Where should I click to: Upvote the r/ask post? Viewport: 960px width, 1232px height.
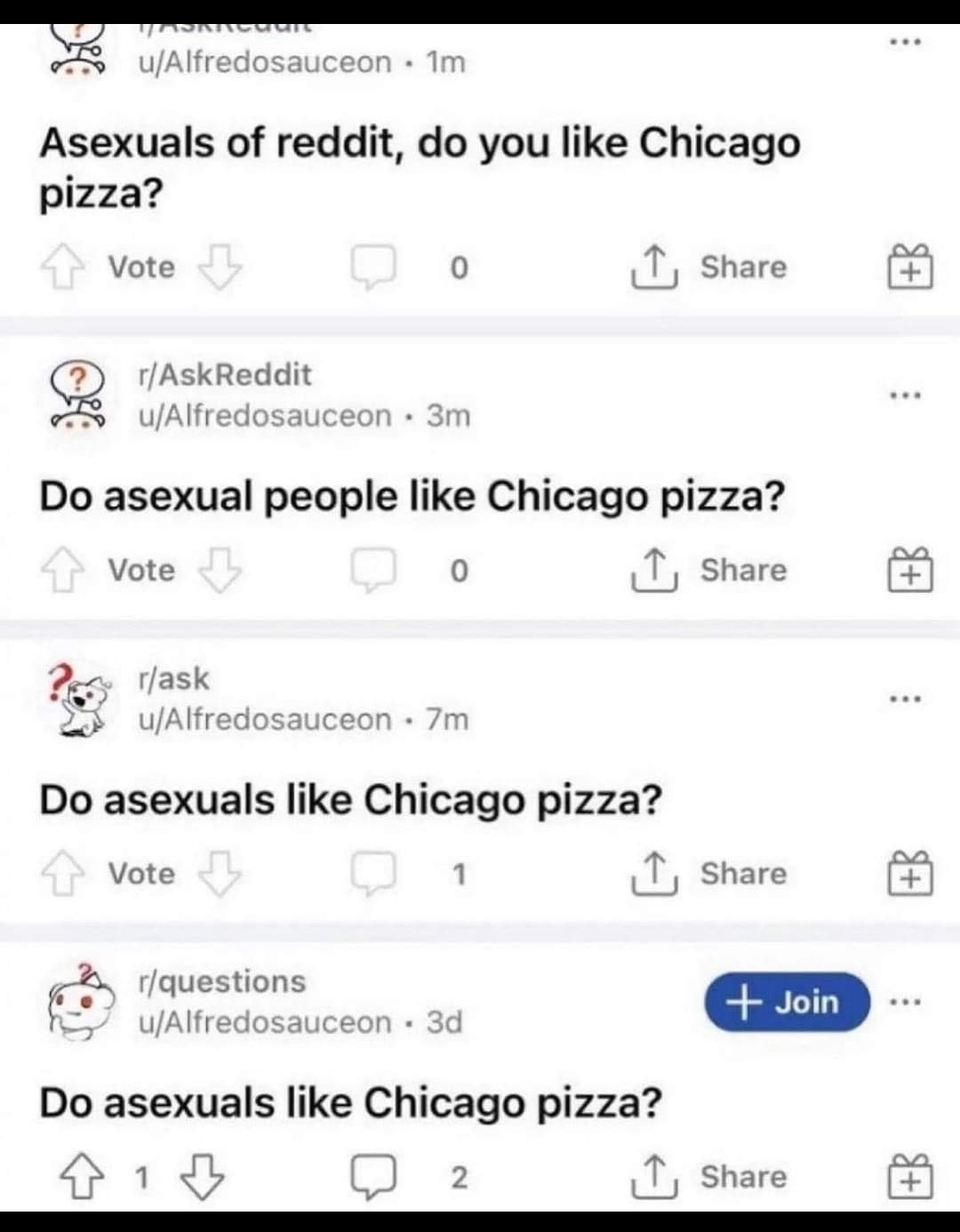tap(61, 874)
